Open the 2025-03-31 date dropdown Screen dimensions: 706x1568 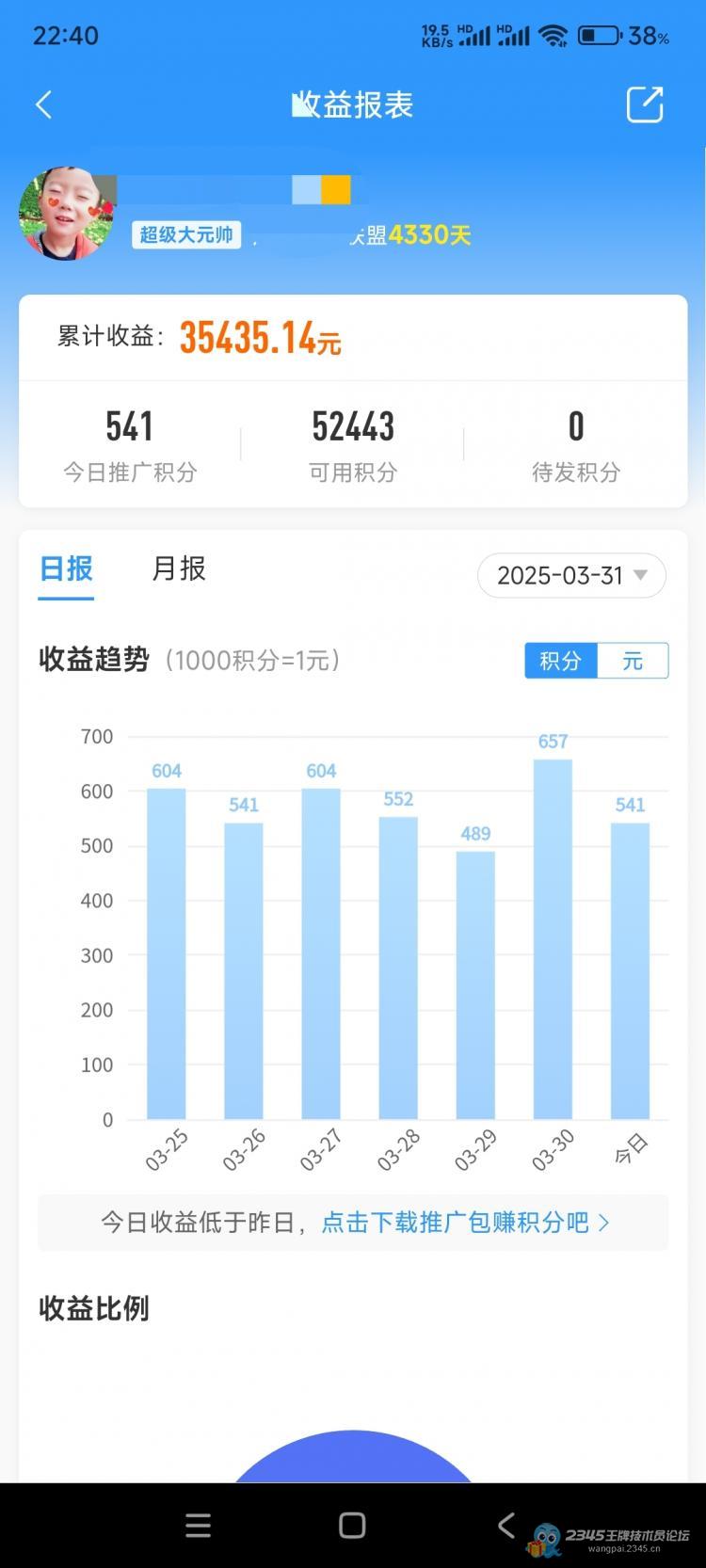click(x=571, y=575)
